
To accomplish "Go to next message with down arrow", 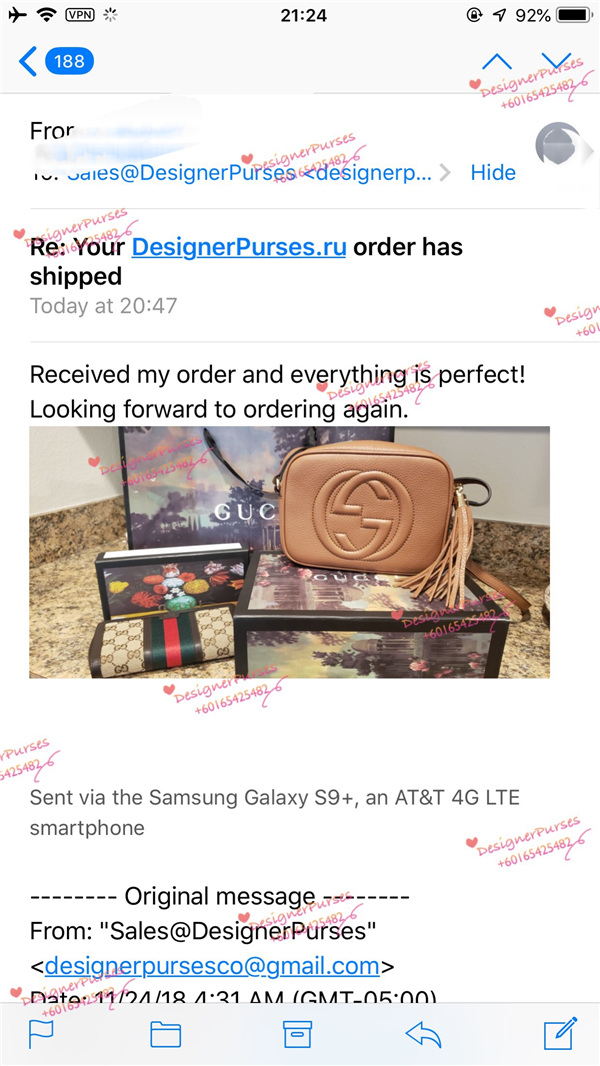I will pyautogui.click(x=556, y=61).
